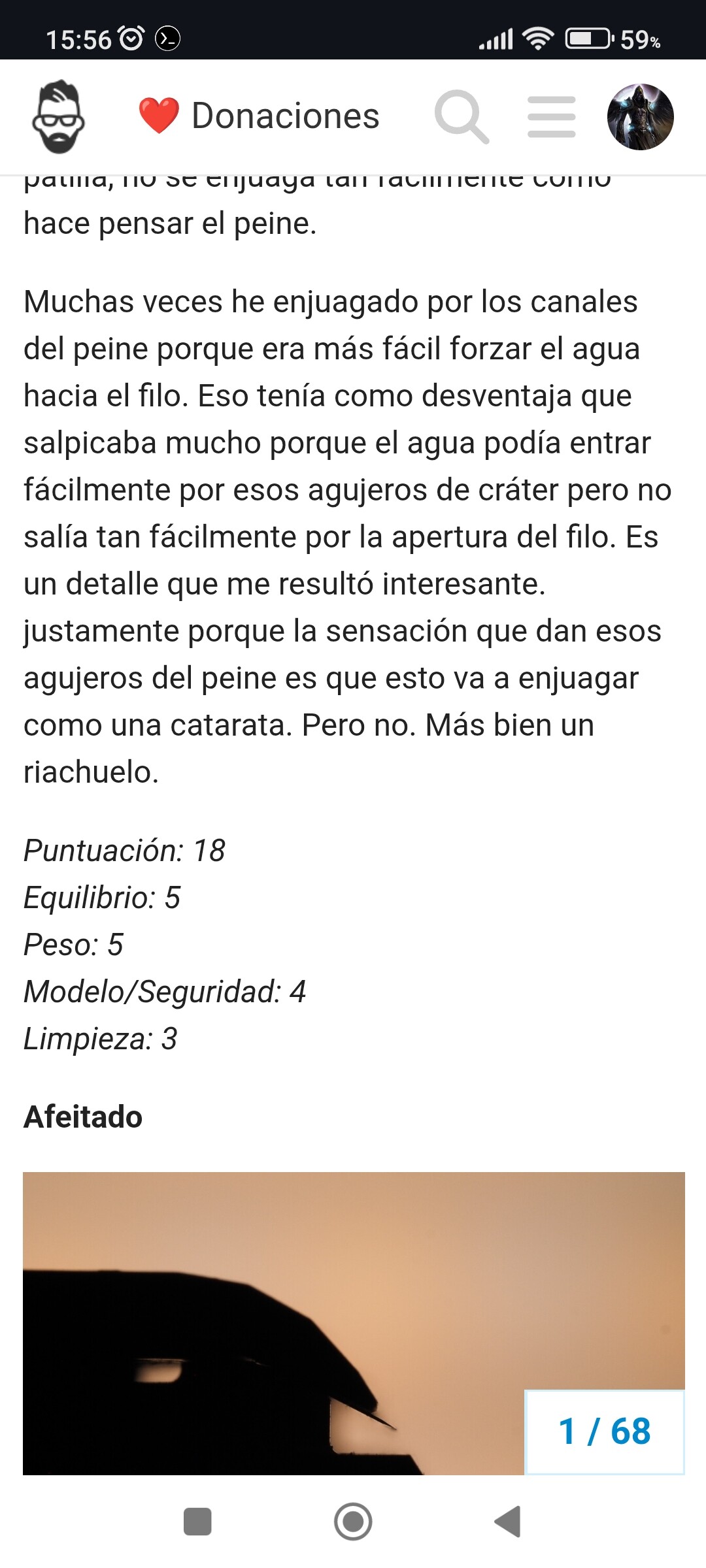This screenshot has width=706, height=1568.
Task: Tap the 1 / 68 page indicator
Action: point(605,1431)
